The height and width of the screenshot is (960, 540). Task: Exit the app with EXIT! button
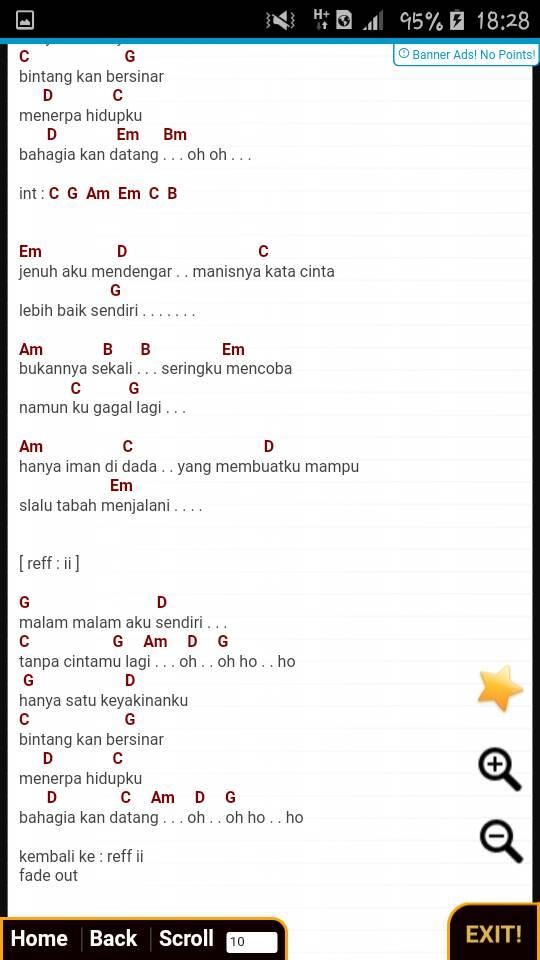[x=493, y=934]
